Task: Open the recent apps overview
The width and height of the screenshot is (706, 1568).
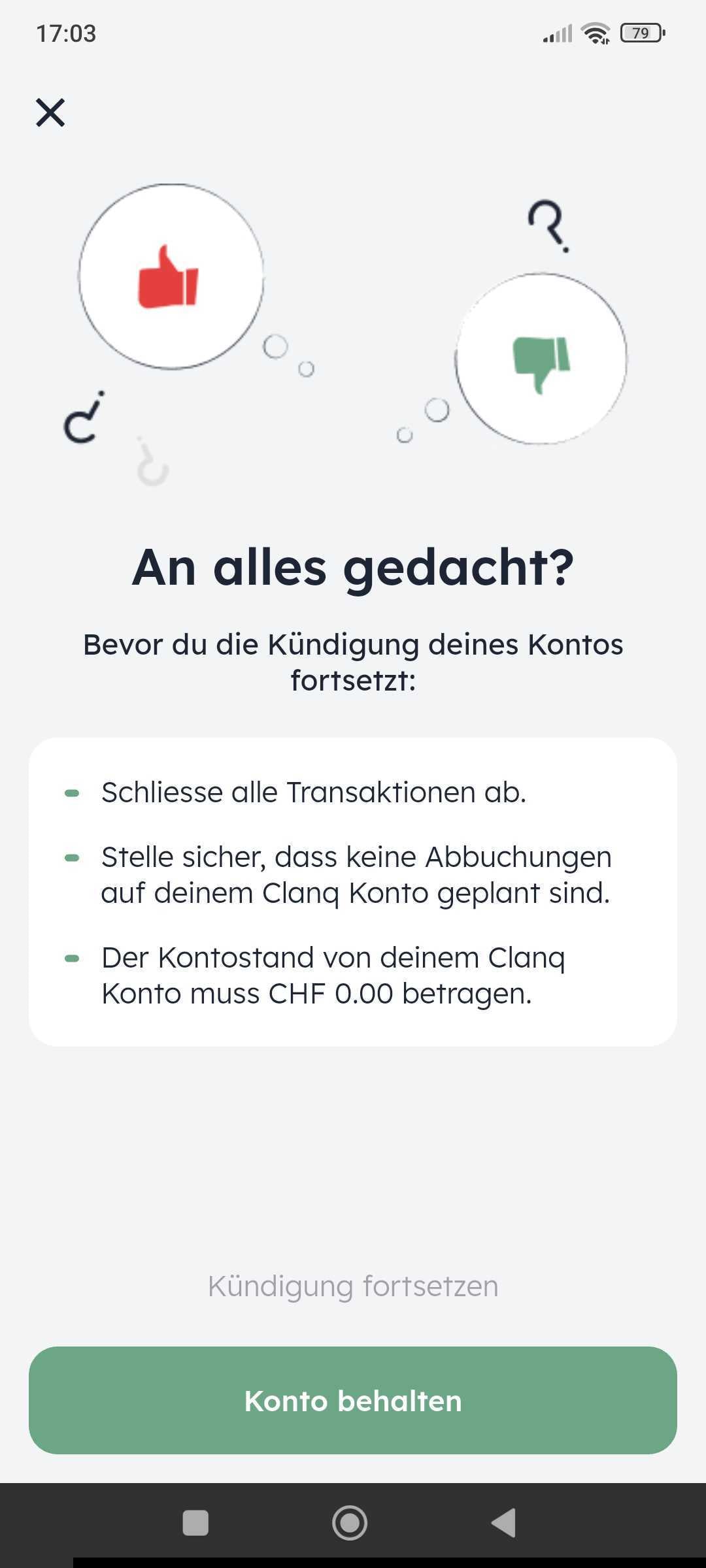Action: (195, 1523)
